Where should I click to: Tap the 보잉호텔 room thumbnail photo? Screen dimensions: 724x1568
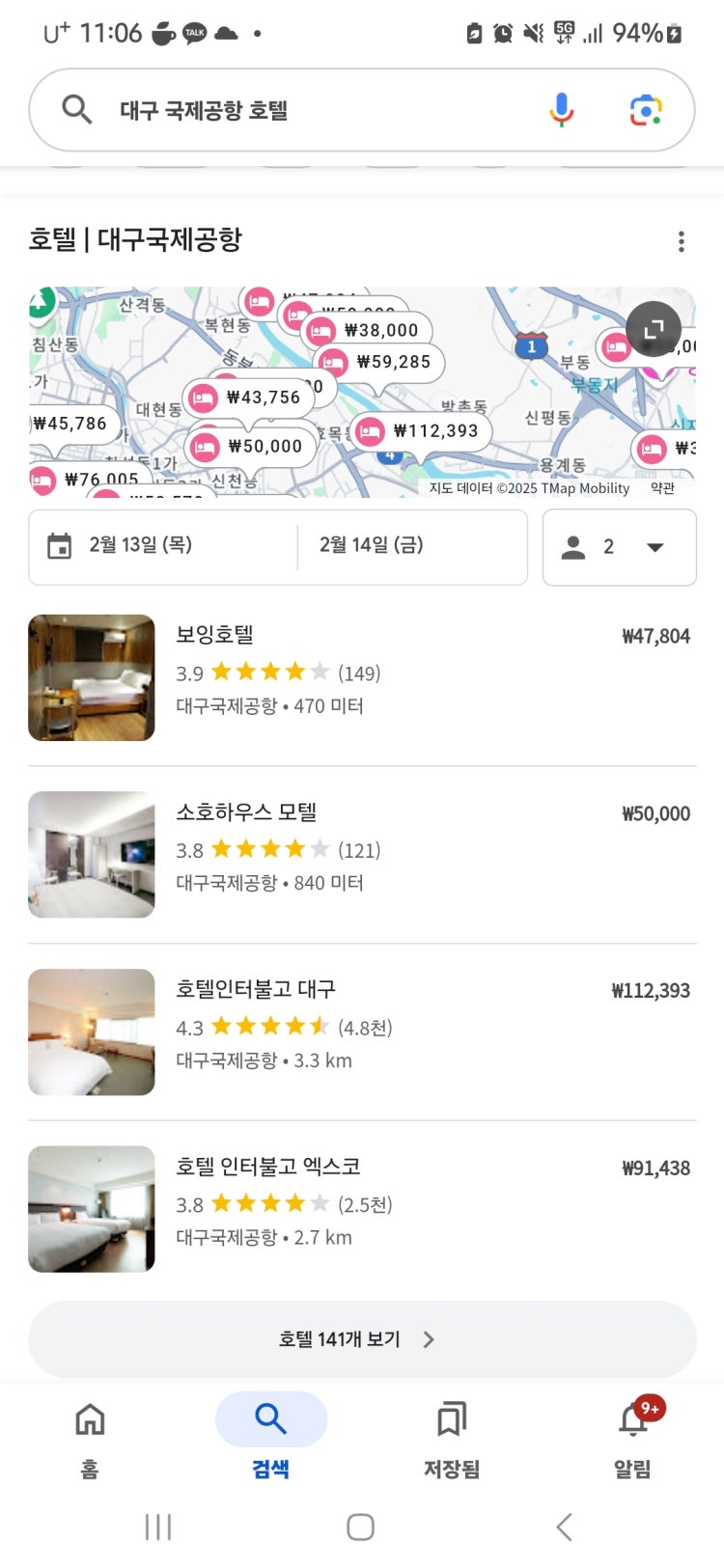point(91,676)
